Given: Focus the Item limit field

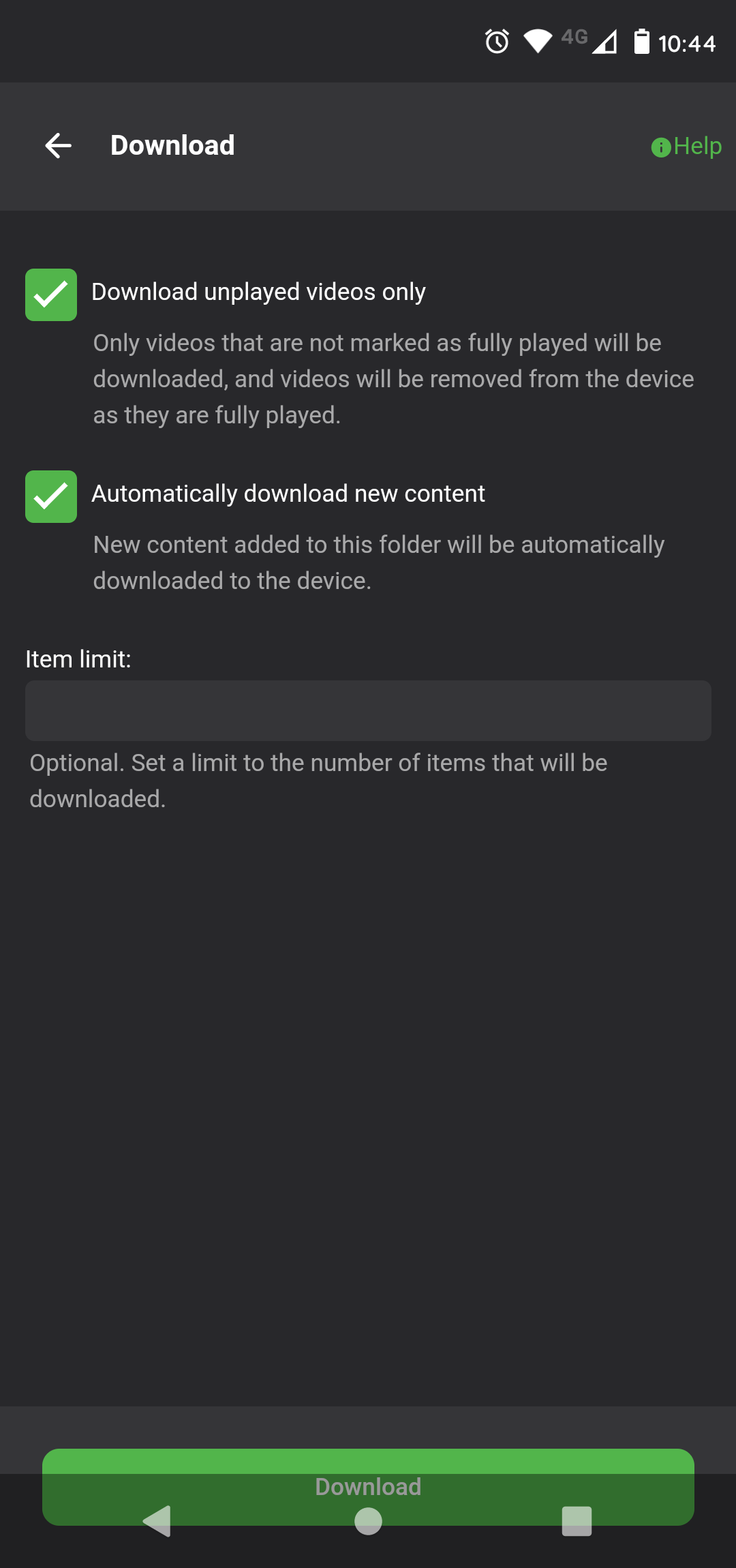Looking at the screenshot, I should [368, 710].
